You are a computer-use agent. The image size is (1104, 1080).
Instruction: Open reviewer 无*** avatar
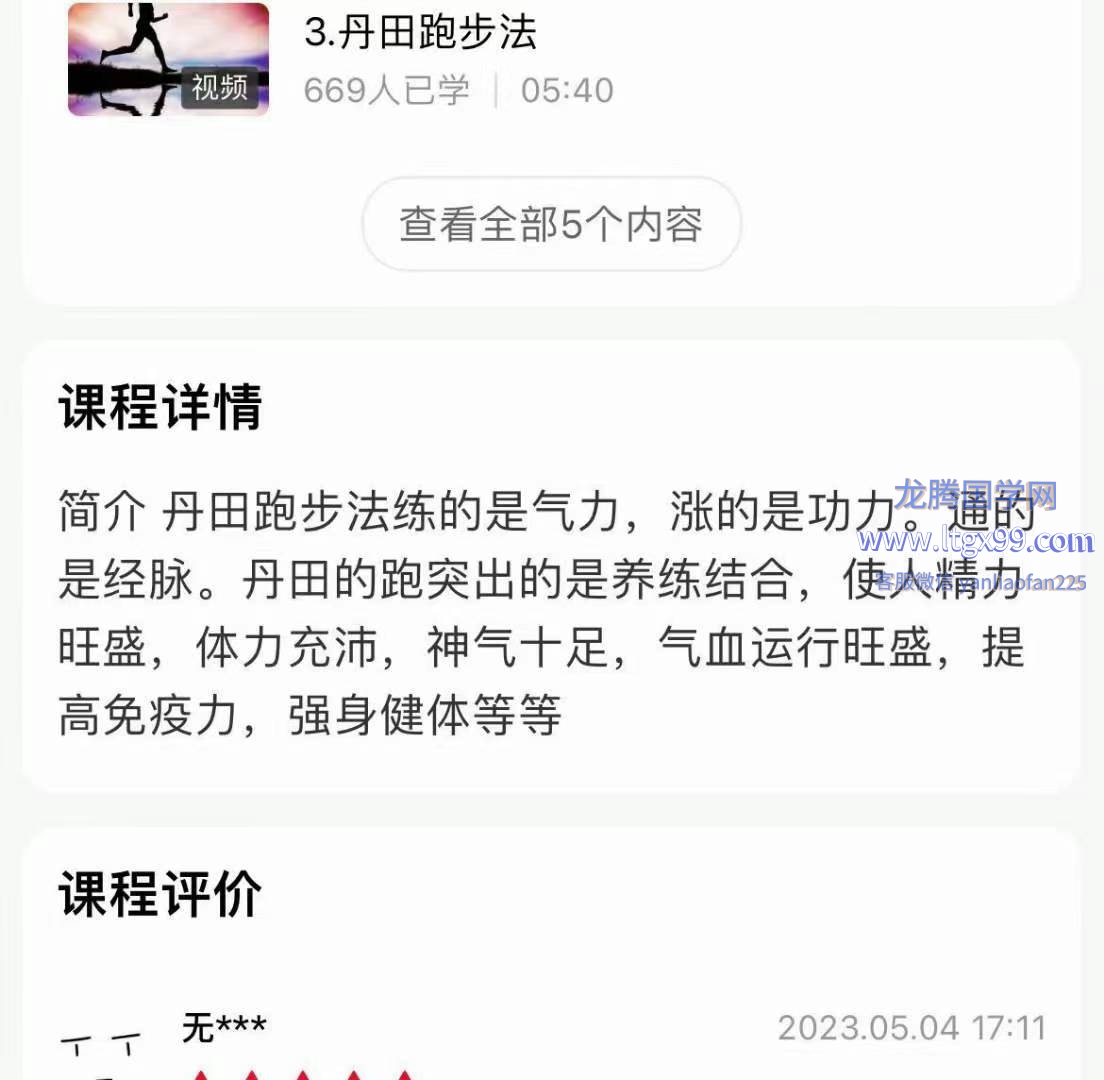click(x=100, y=1055)
